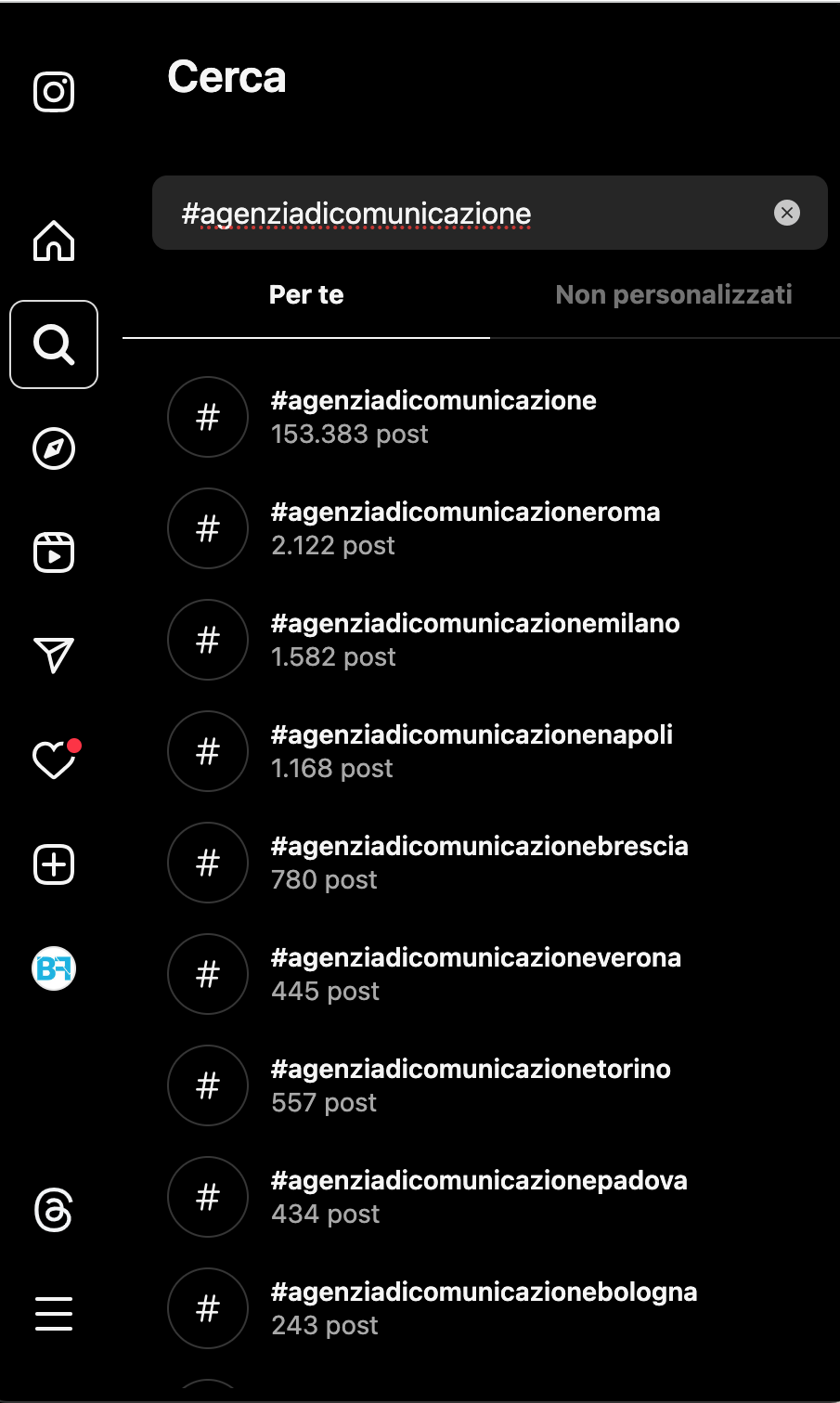Go to the Instagram home feed
This screenshot has height=1403, width=840.
click(x=54, y=241)
